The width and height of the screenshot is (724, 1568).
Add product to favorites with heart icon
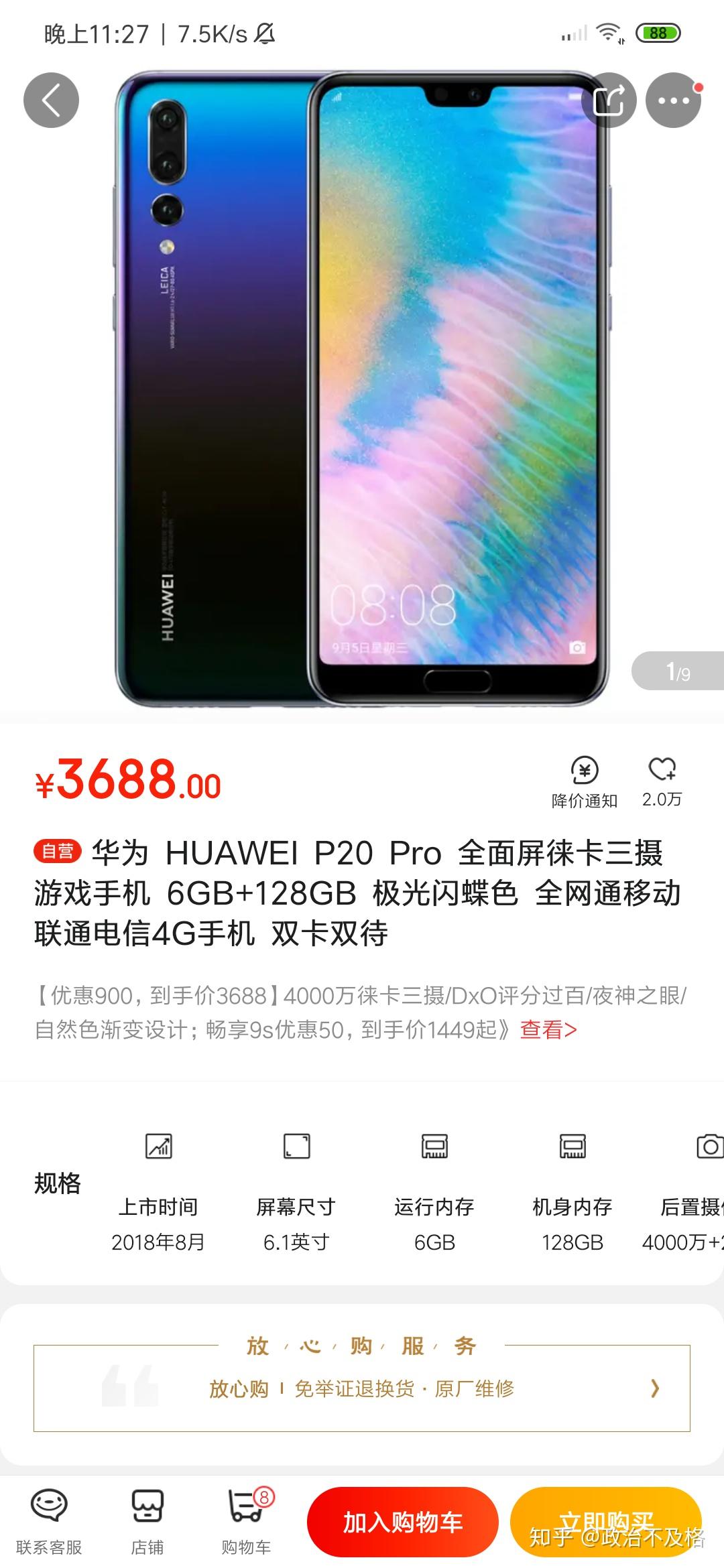click(x=662, y=781)
